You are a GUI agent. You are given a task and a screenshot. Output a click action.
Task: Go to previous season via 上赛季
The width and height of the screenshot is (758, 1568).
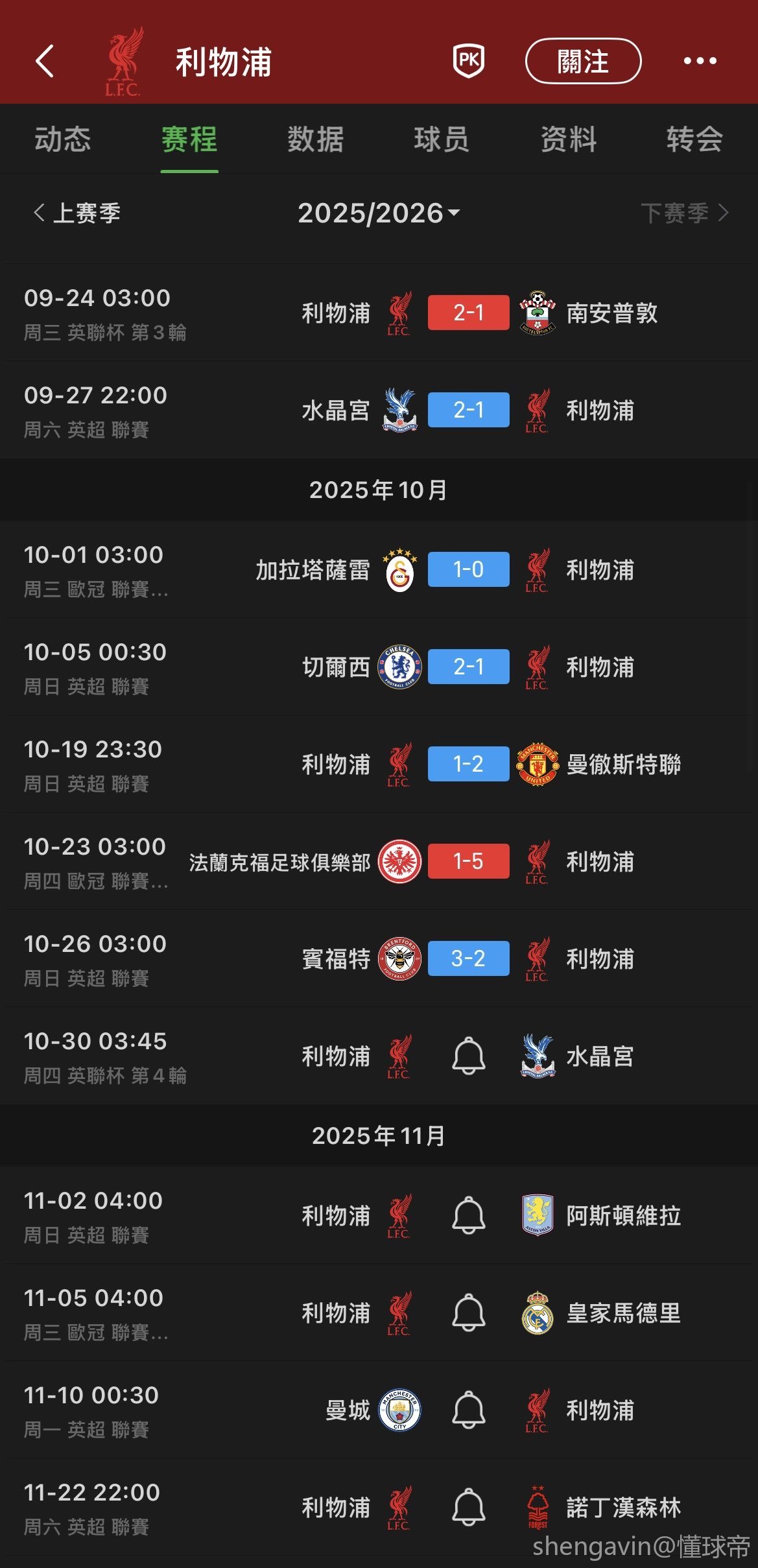[x=78, y=213]
